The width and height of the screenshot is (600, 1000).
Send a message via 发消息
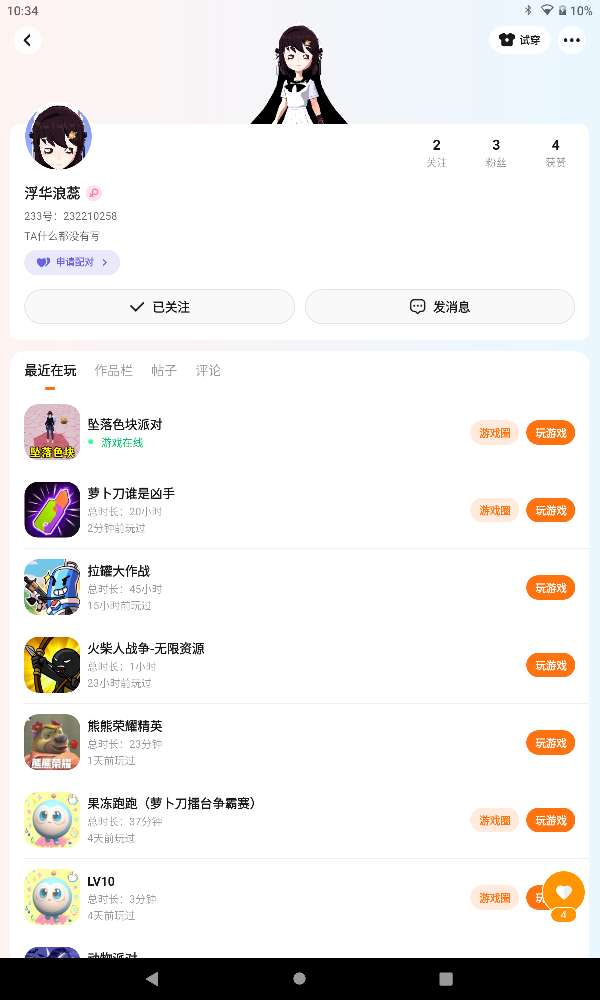click(440, 307)
